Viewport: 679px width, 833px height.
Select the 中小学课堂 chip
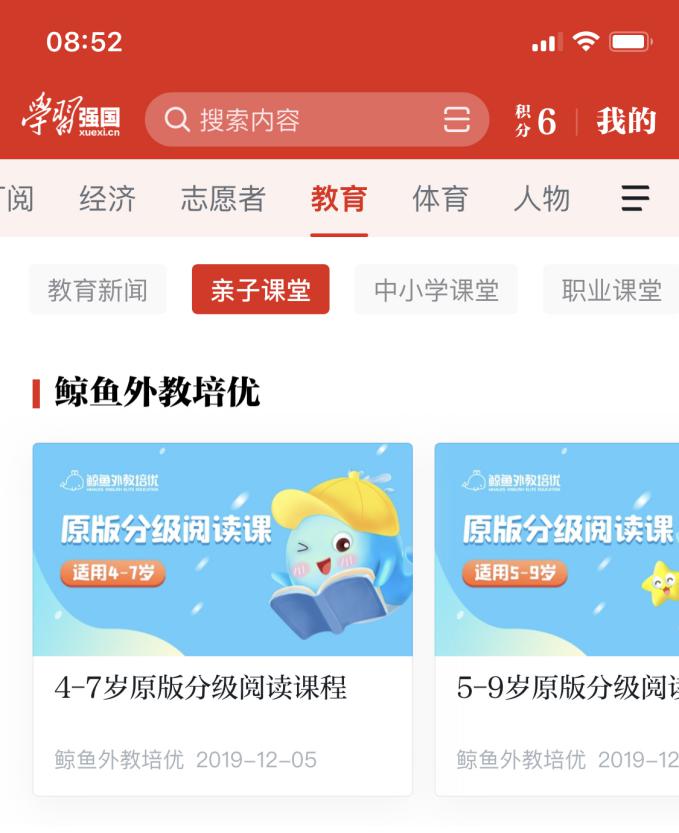436,290
